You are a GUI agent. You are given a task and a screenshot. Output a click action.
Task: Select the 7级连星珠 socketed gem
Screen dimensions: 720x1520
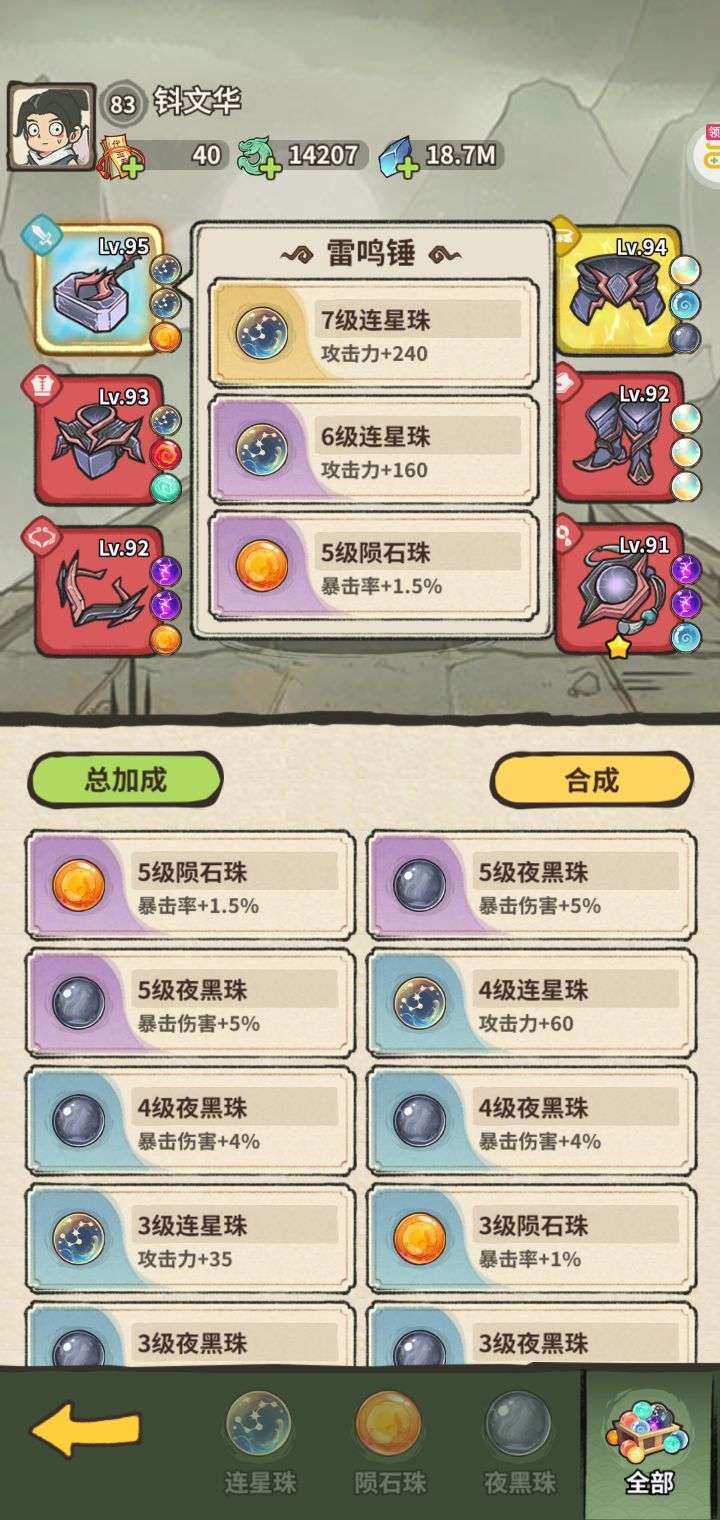[374, 333]
